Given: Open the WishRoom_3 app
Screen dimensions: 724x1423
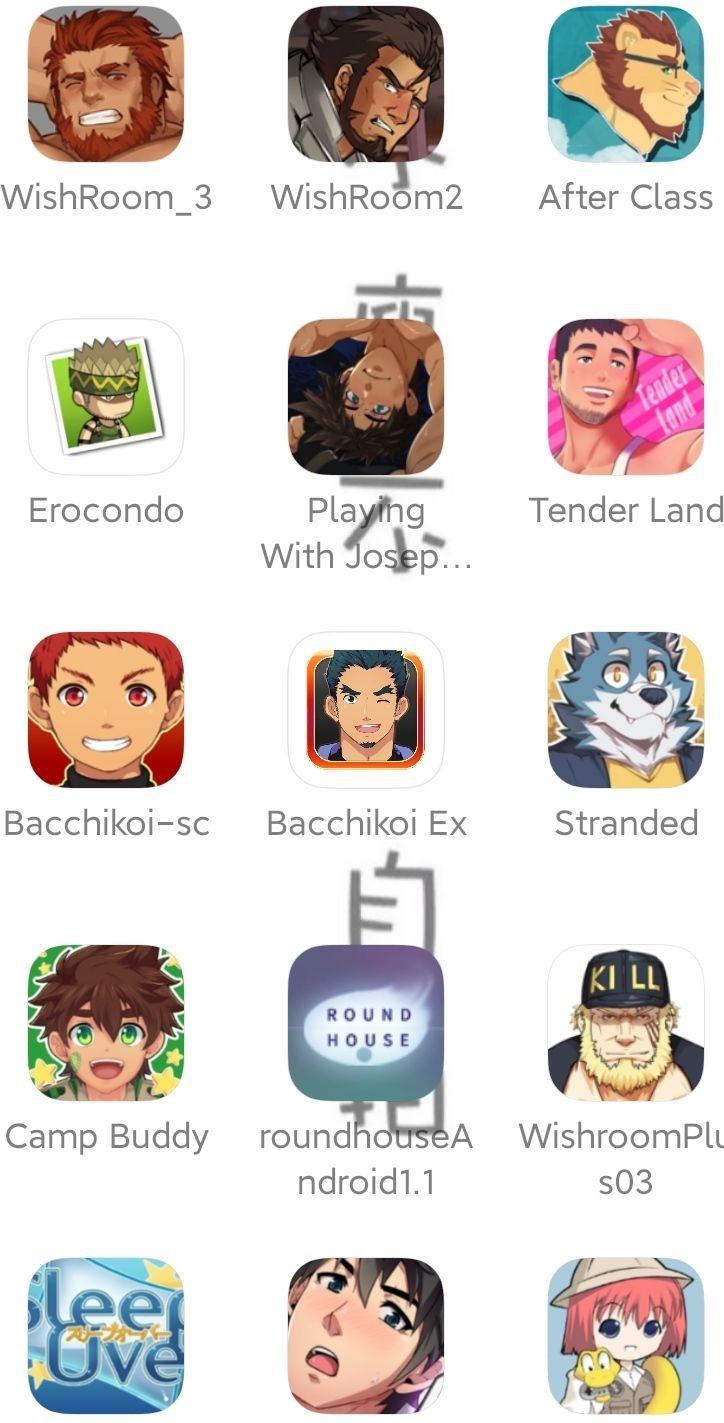Looking at the screenshot, I should 106,84.
